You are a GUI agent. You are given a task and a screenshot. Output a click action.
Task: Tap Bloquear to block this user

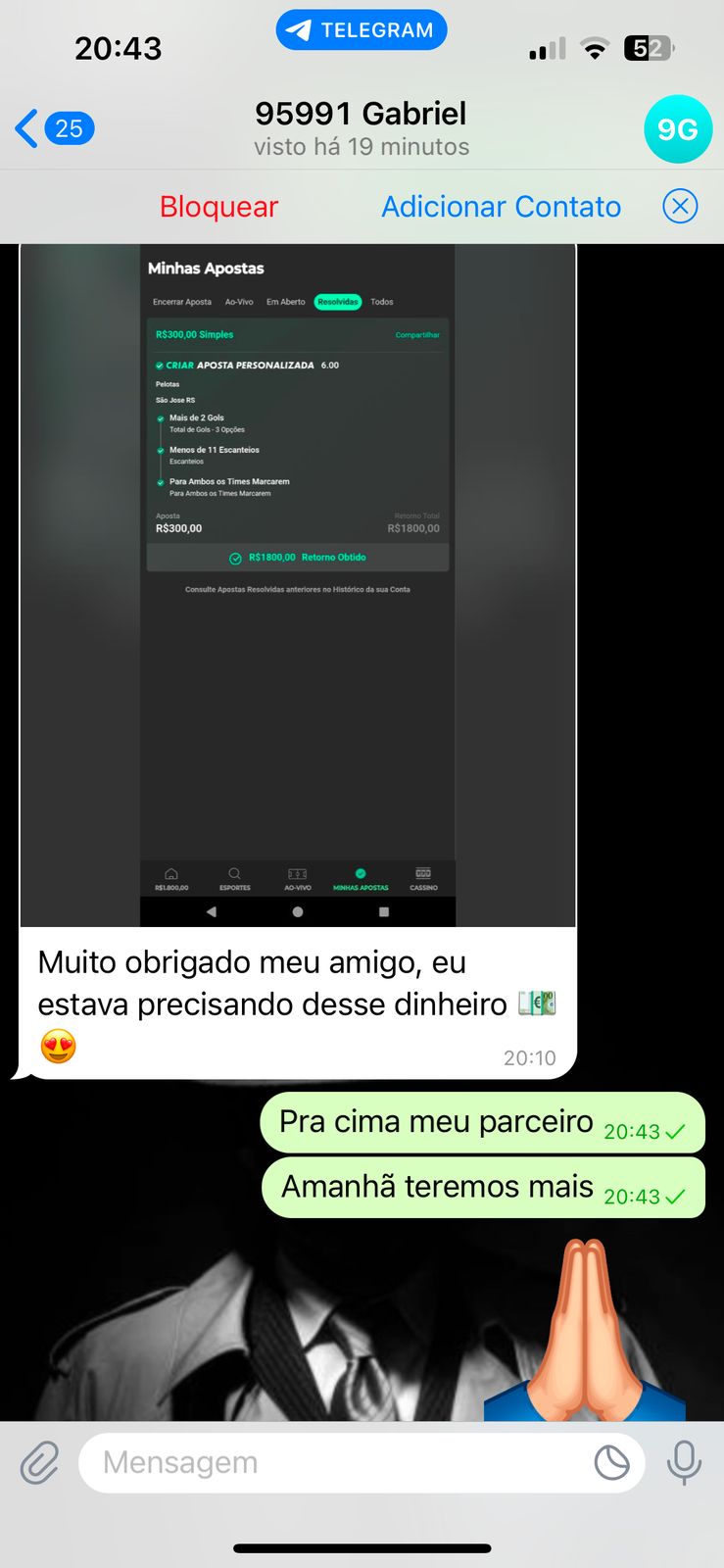click(x=218, y=207)
